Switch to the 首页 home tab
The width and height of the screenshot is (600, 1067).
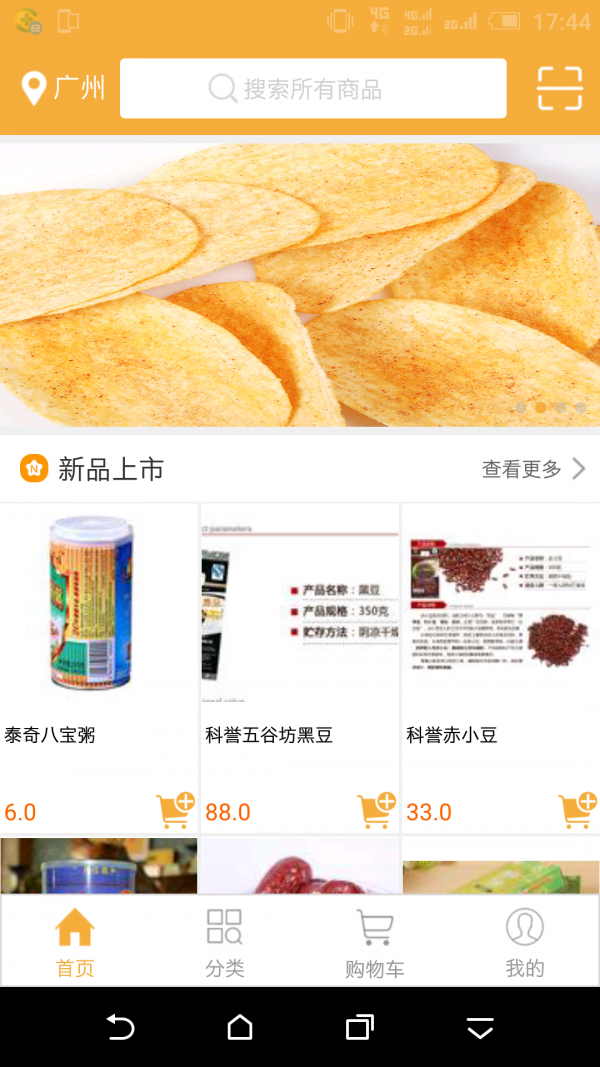75,942
